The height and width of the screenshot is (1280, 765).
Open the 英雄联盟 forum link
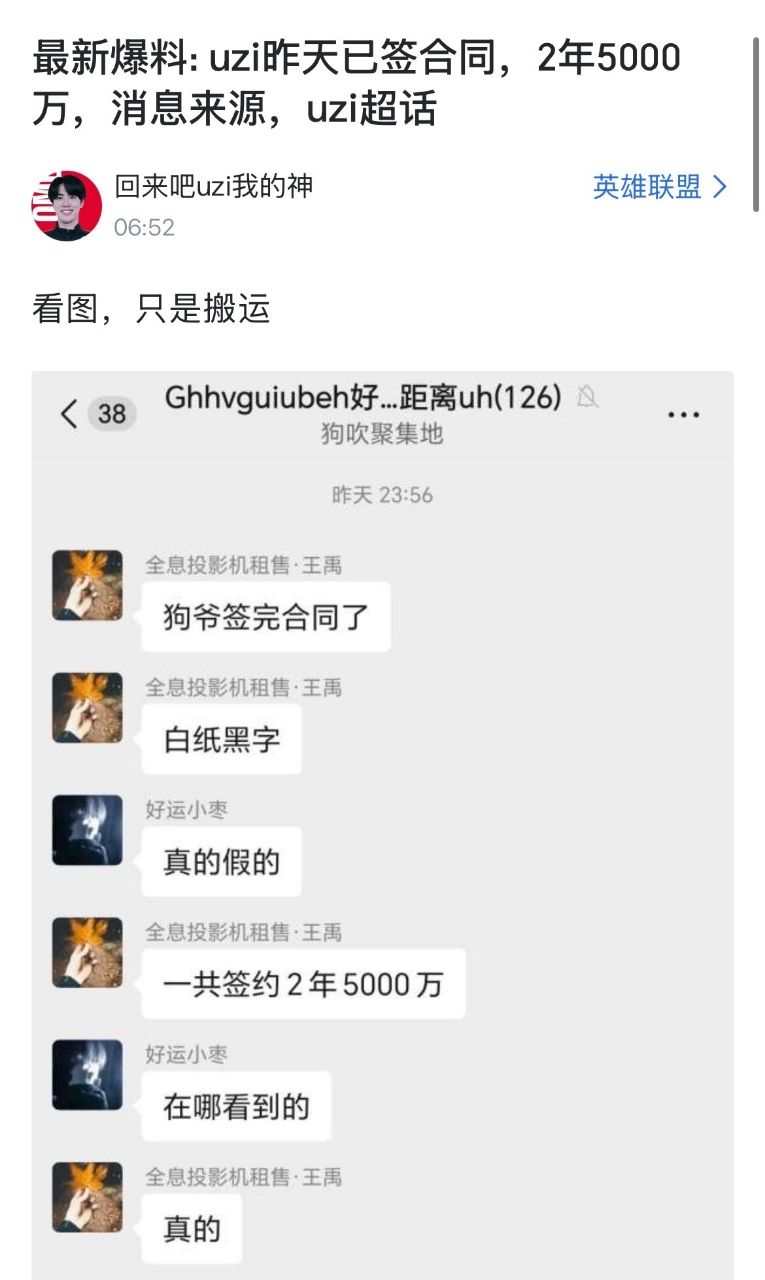658,187
